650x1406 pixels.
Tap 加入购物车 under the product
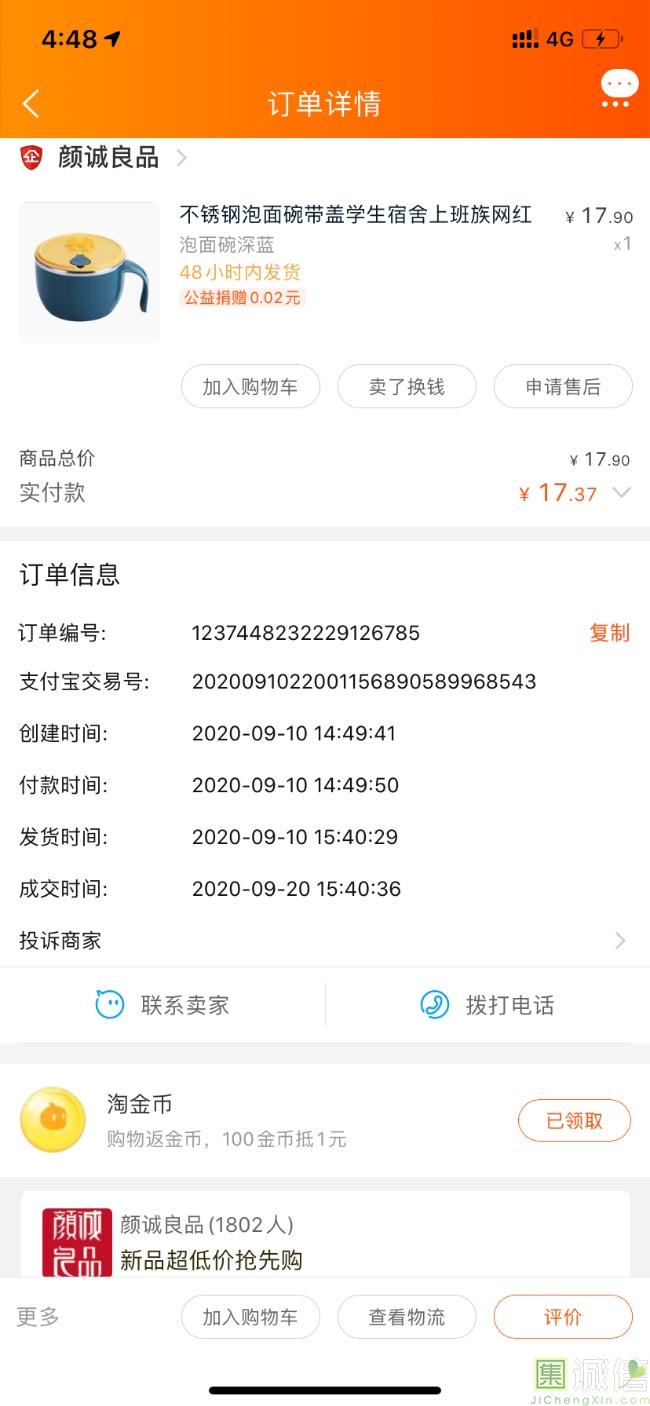click(250, 387)
